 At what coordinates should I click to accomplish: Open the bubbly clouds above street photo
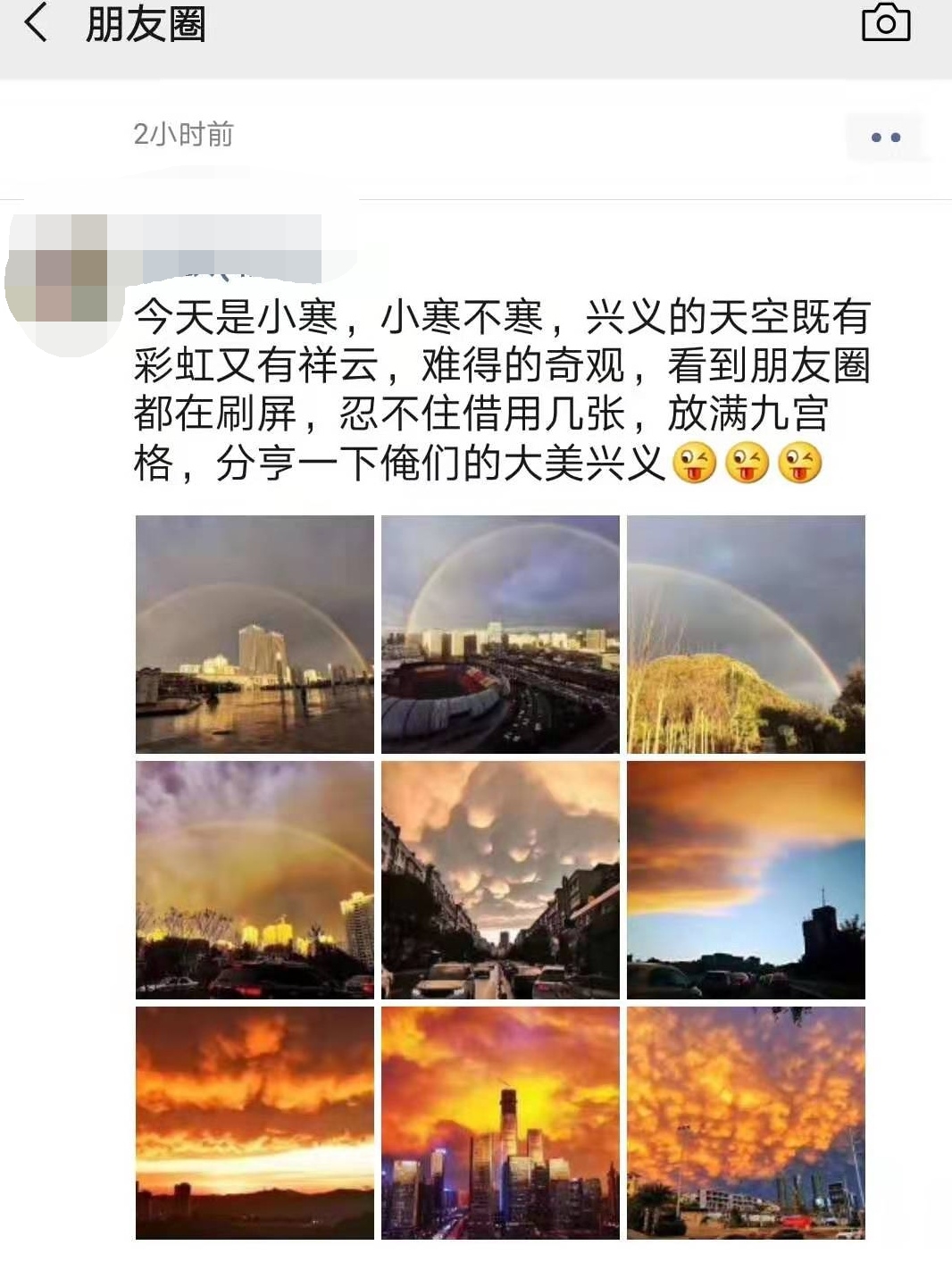(500, 880)
